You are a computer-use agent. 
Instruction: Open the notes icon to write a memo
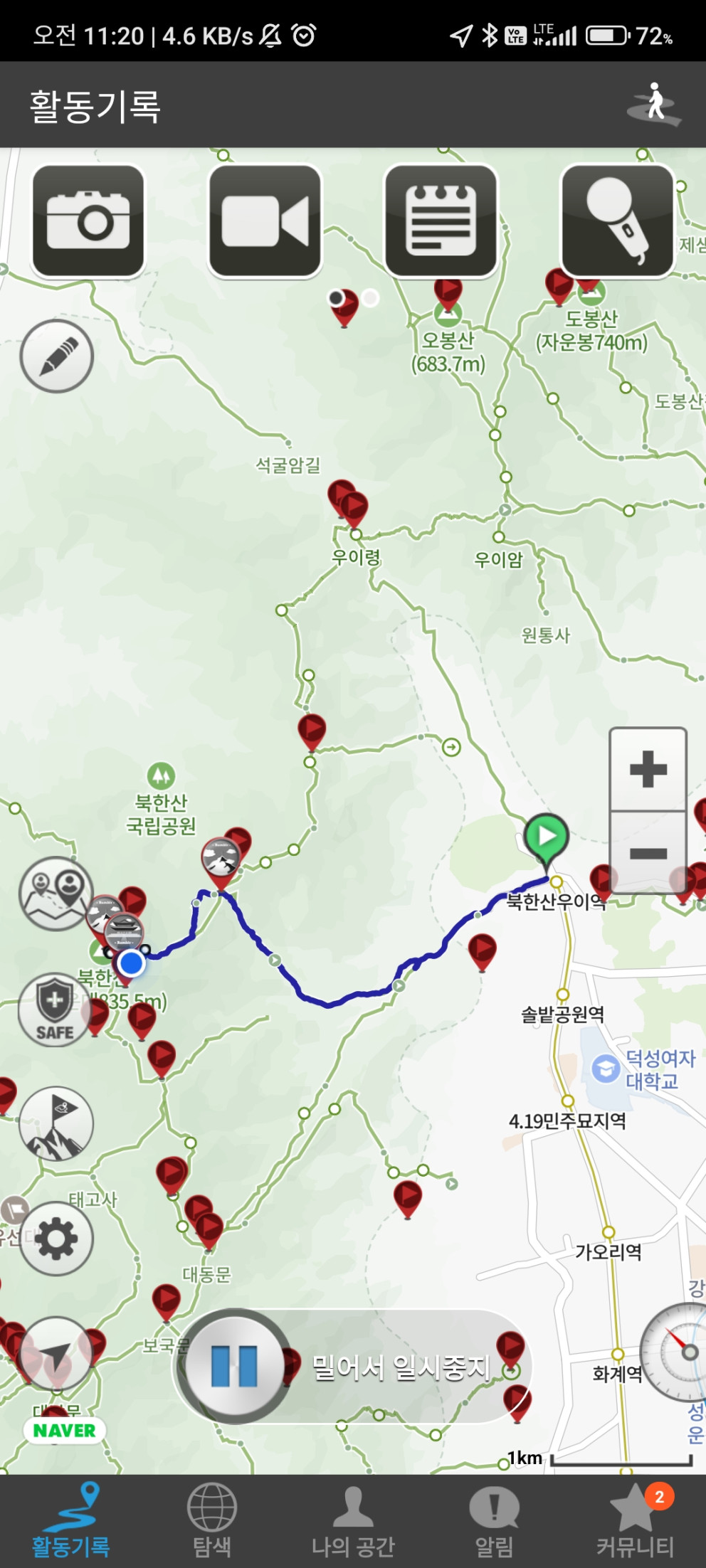[441, 220]
